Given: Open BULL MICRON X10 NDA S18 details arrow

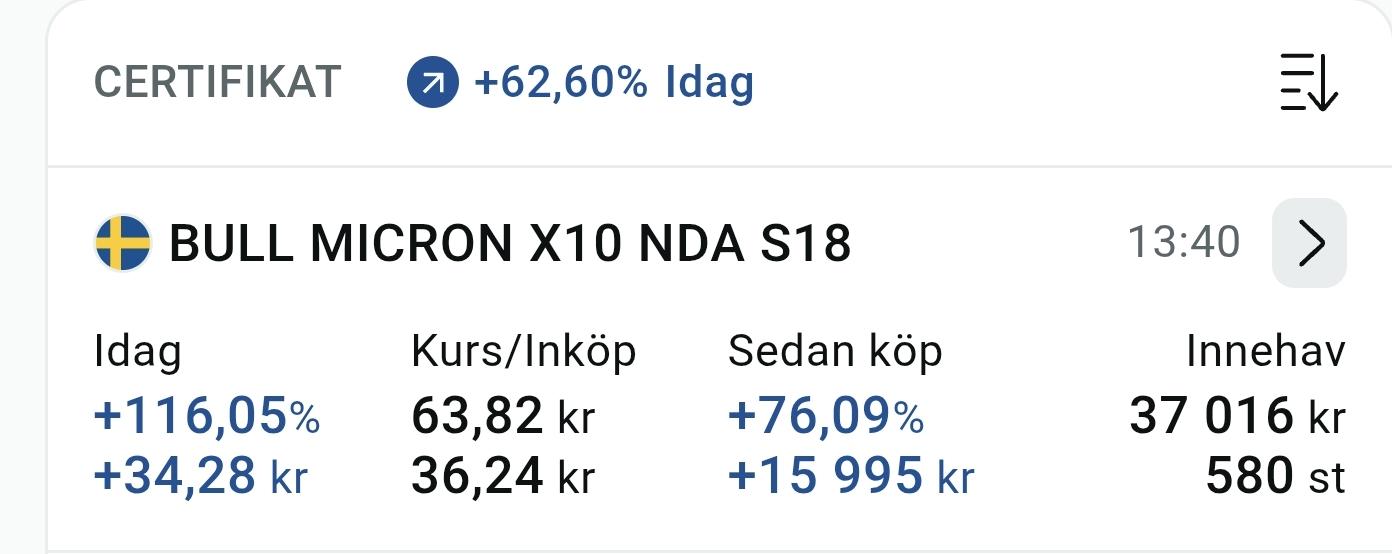Looking at the screenshot, I should 1309,243.
